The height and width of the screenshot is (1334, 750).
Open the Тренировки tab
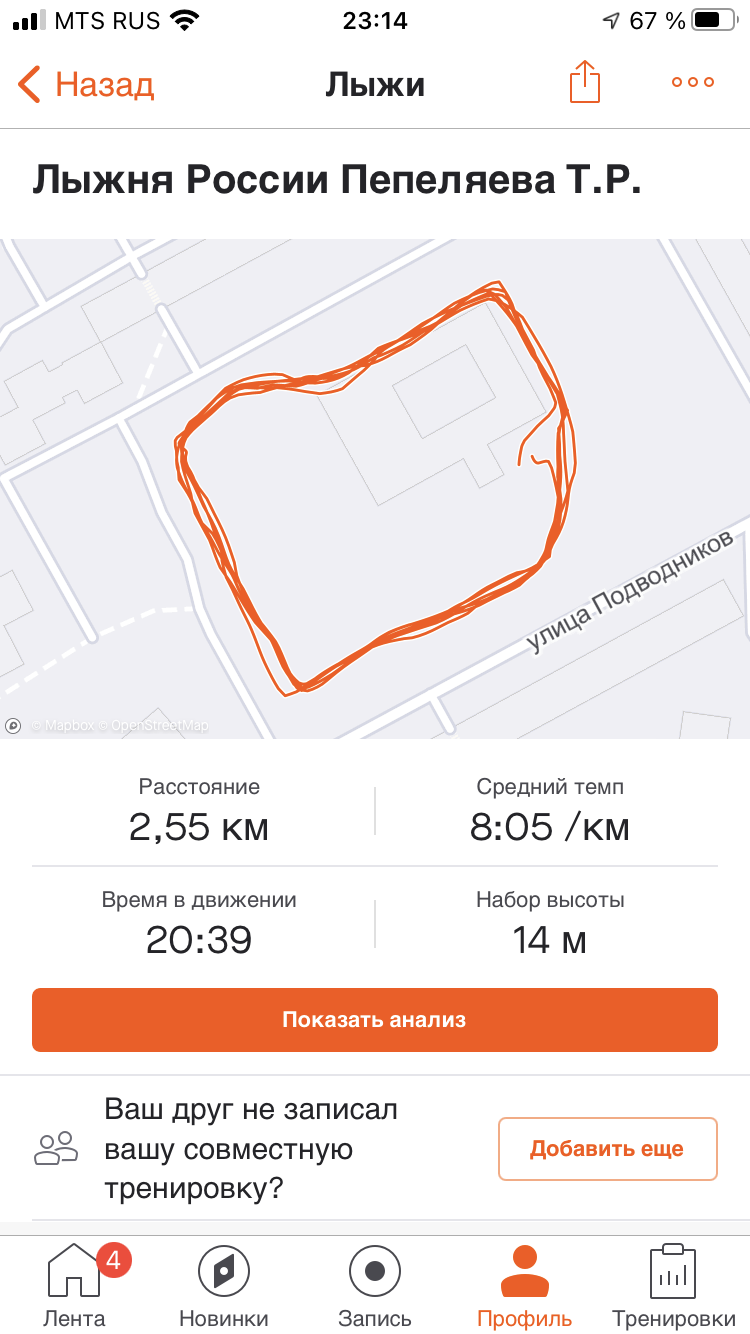coord(673,1286)
